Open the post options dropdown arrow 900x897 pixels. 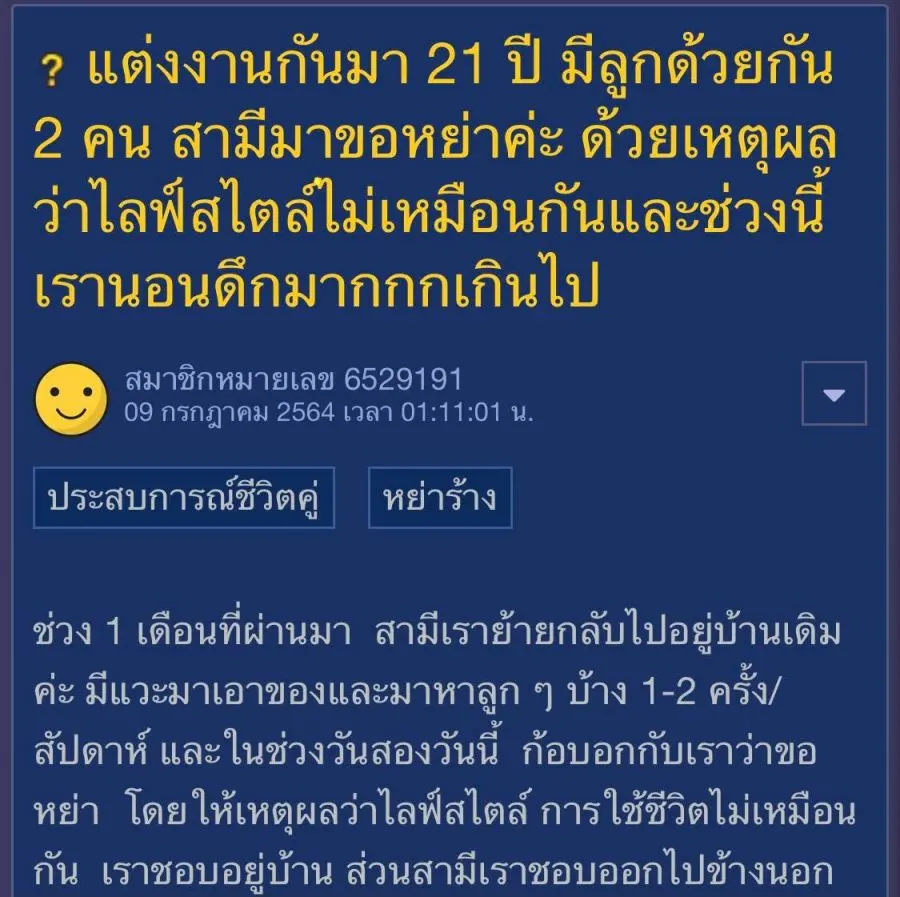tap(834, 394)
